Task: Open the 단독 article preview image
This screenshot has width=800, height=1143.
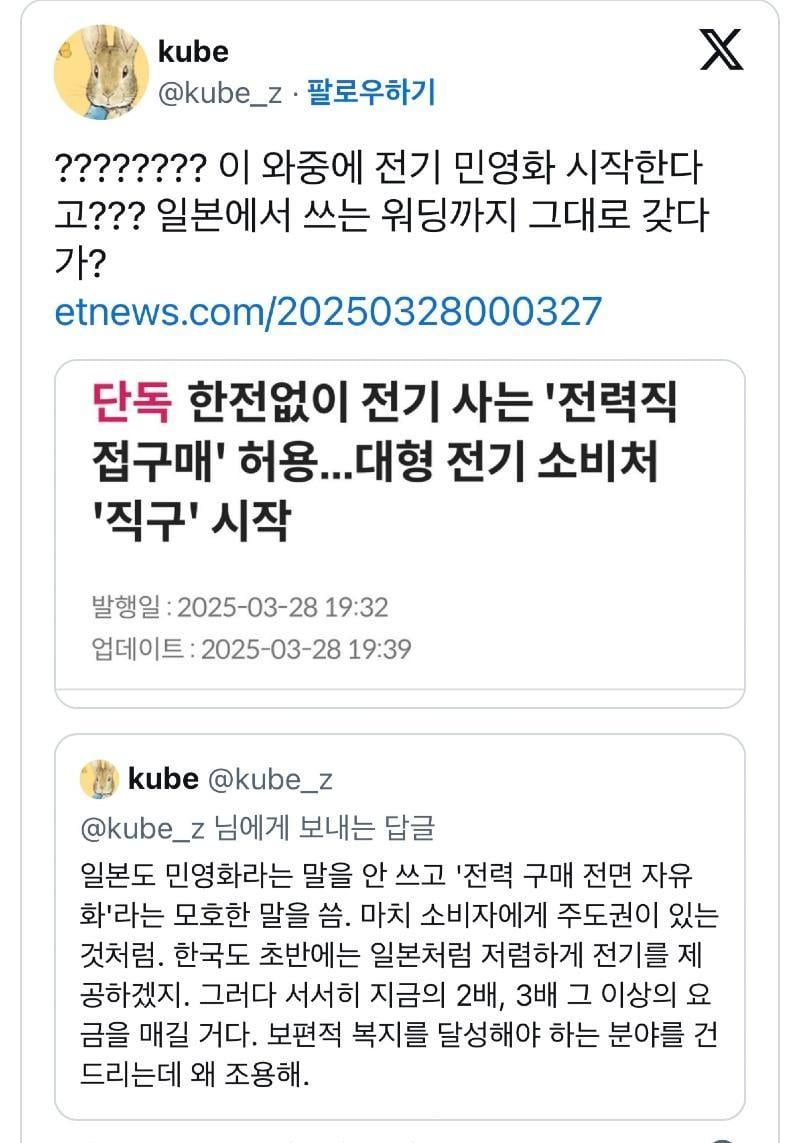Action: [x=399, y=532]
